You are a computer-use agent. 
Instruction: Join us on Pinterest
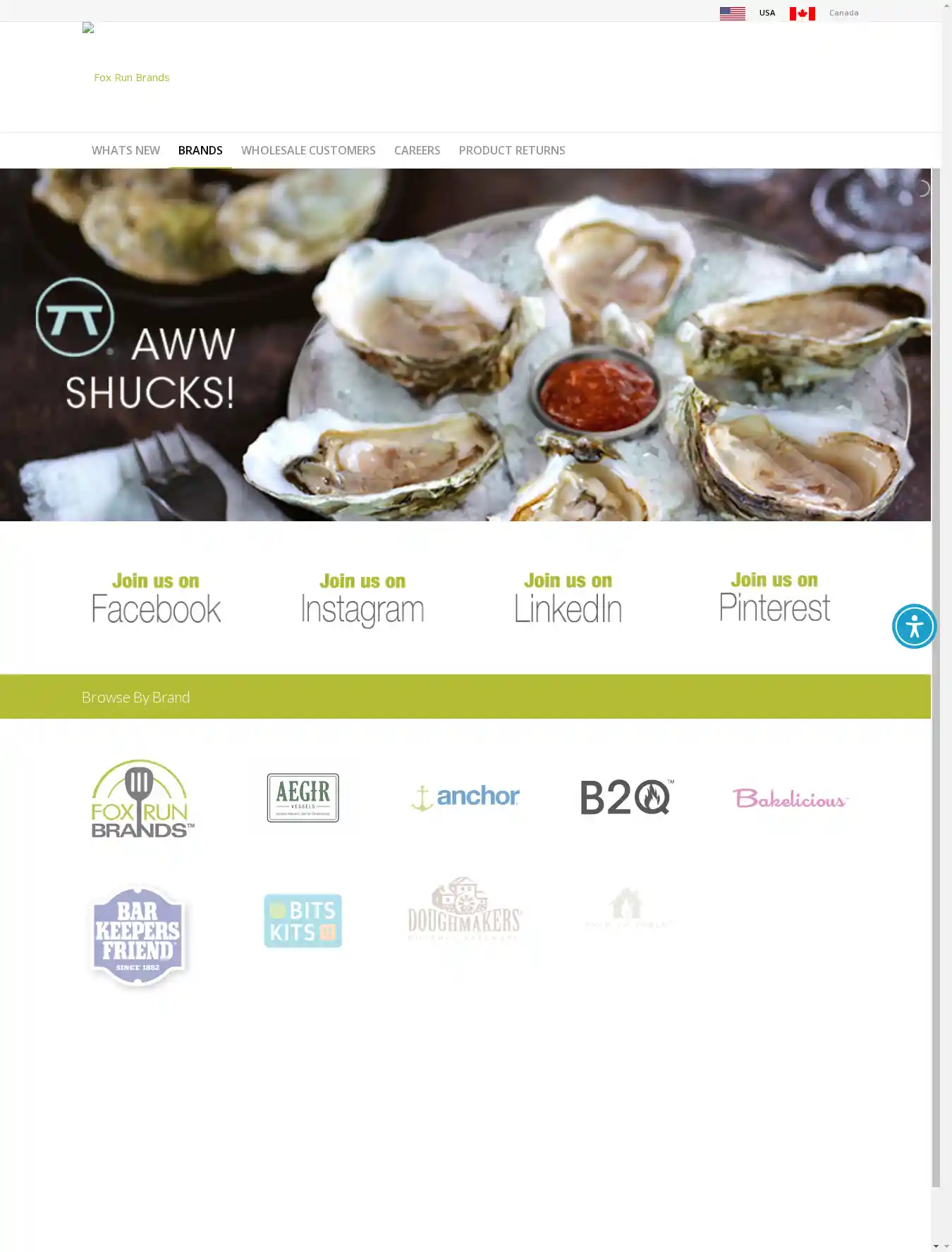[774, 598]
